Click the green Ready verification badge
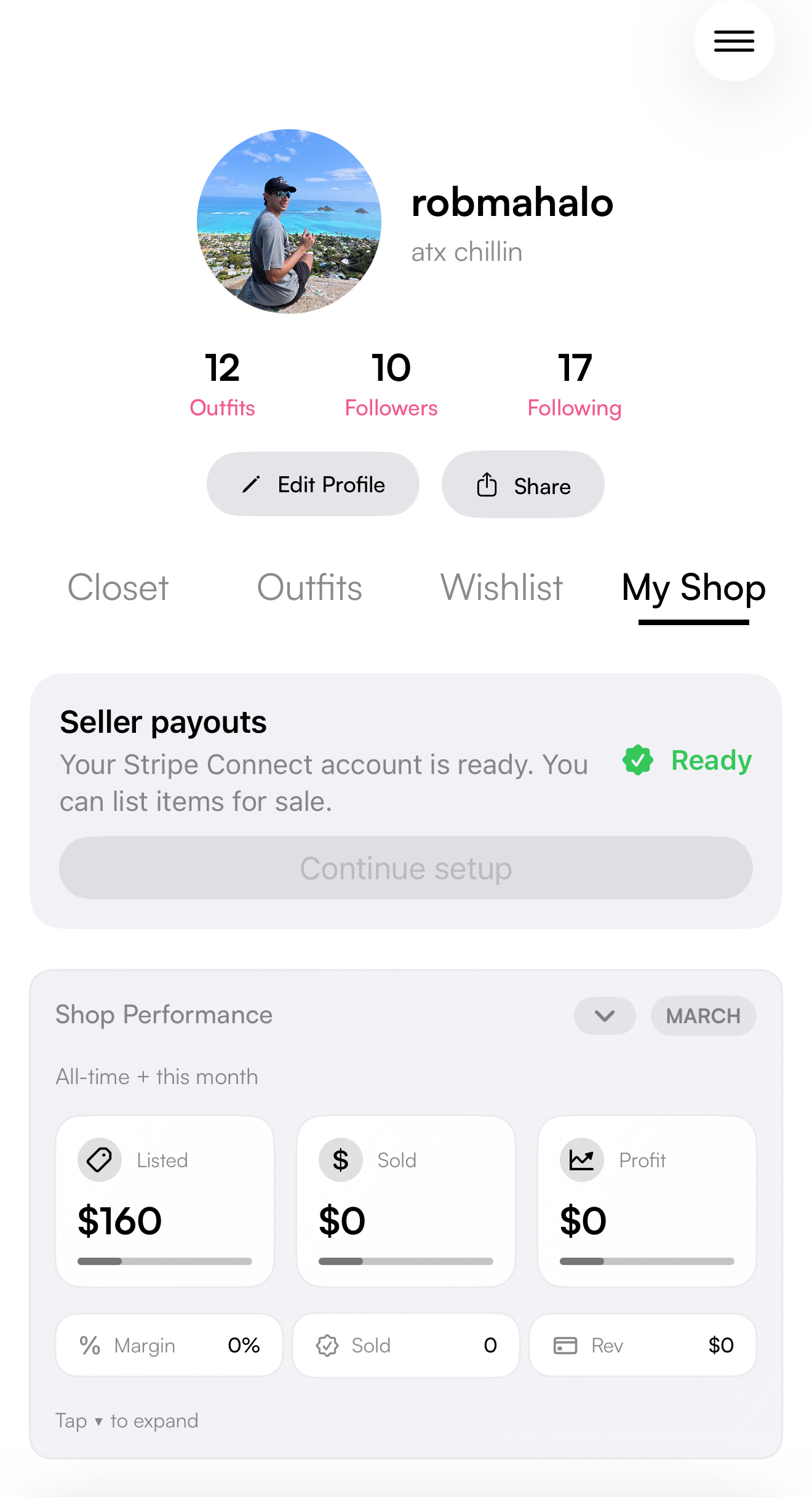Image resolution: width=812 pixels, height=1497 pixels. (x=637, y=761)
